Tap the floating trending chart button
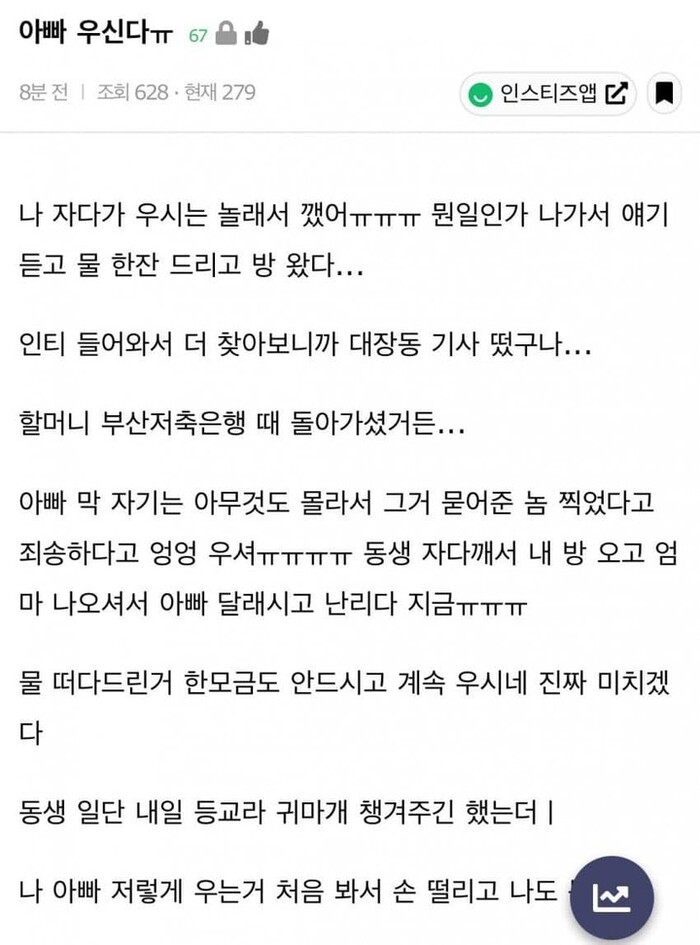 pos(606,895)
